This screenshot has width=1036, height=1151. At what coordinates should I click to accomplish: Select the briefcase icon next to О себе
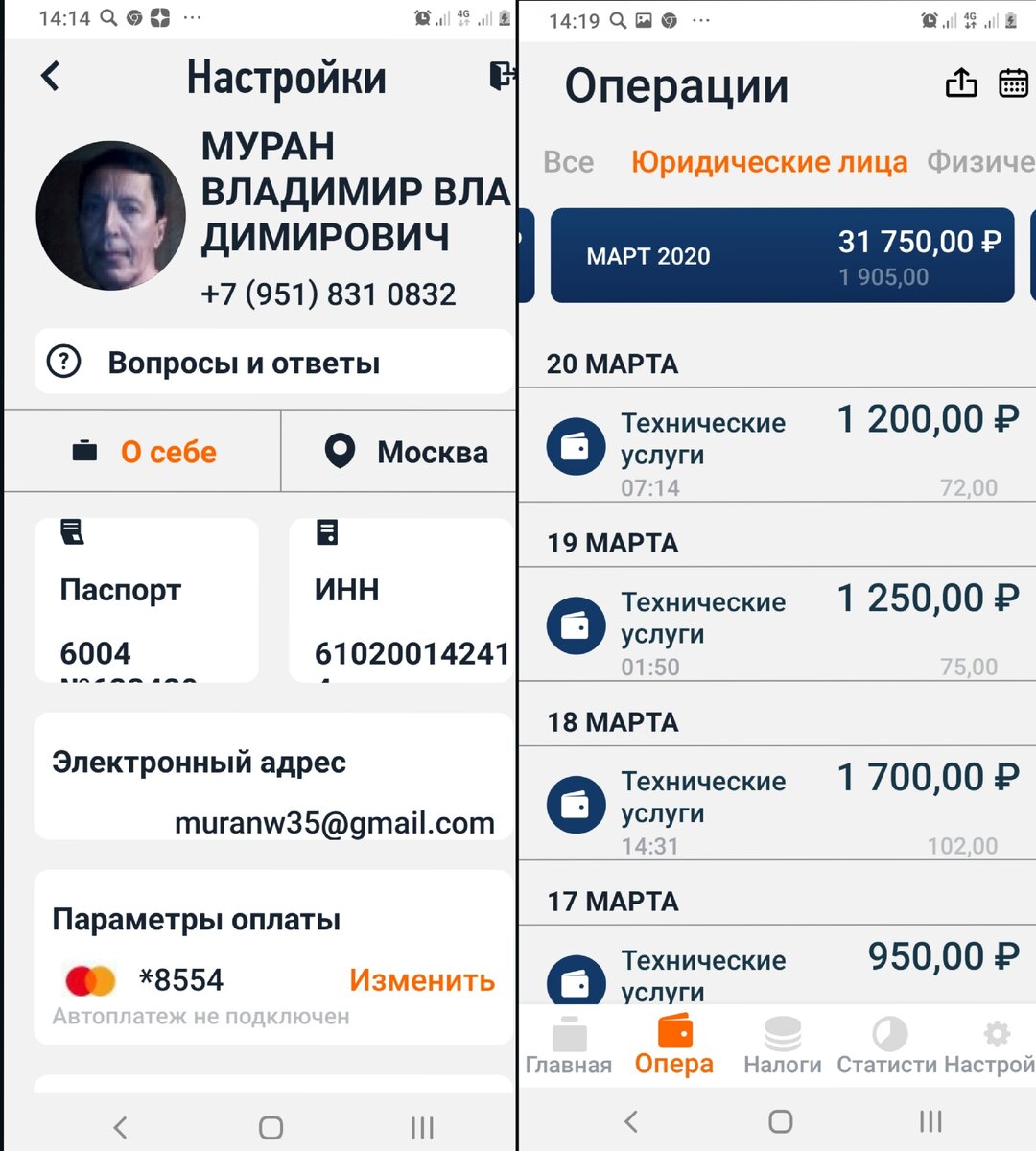pyautogui.click(x=87, y=451)
